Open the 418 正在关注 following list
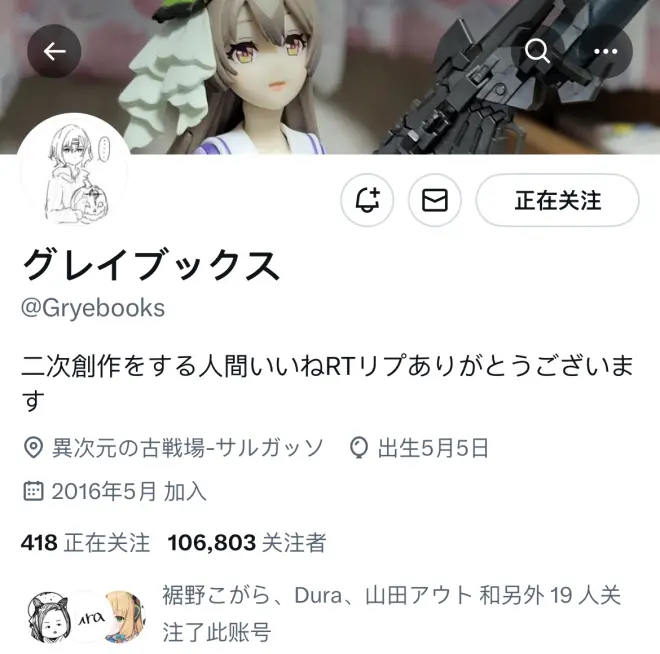660x654 pixels. pos(85,543)
